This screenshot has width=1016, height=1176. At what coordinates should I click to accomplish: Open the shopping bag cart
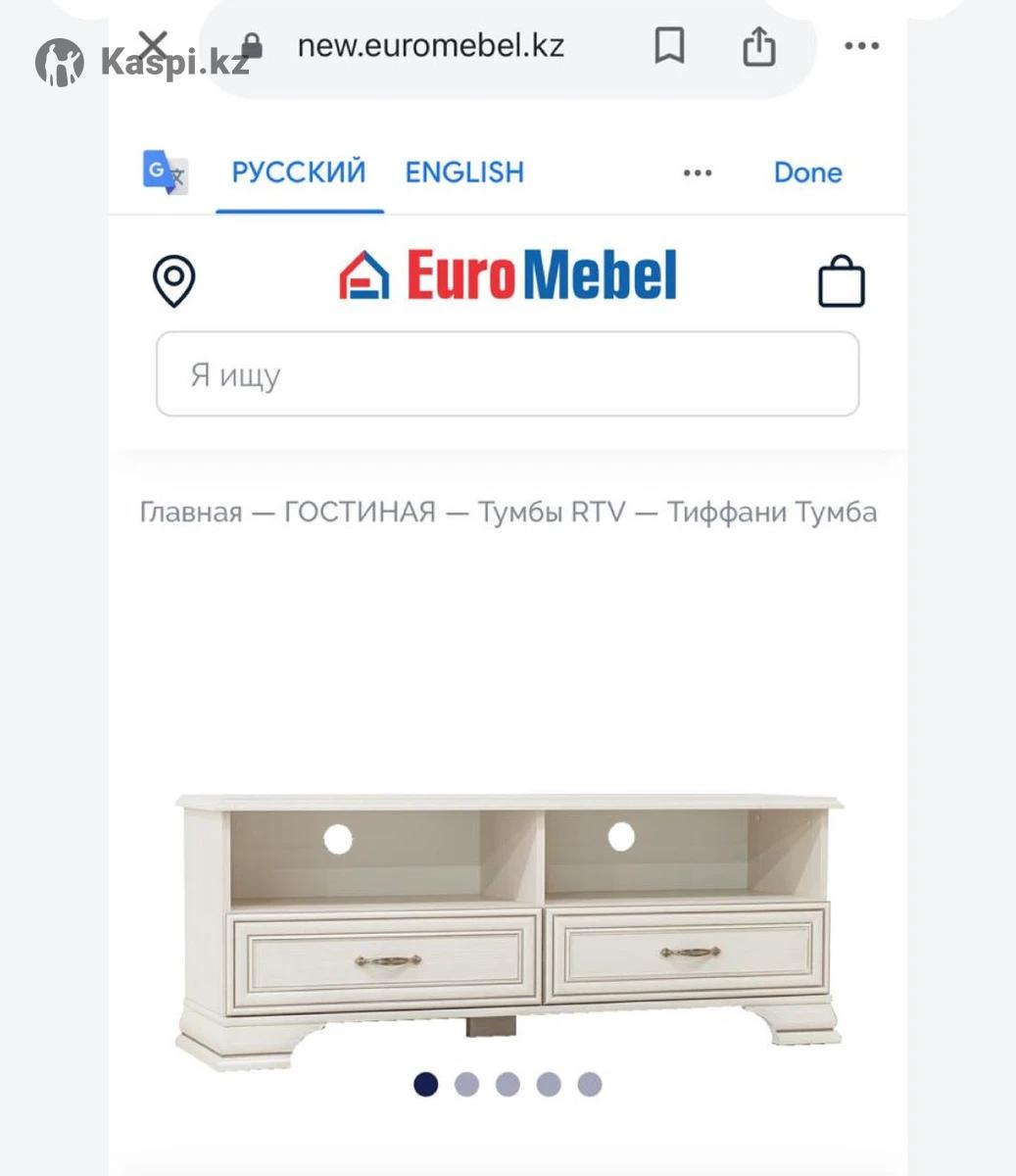tap(841, 282)
